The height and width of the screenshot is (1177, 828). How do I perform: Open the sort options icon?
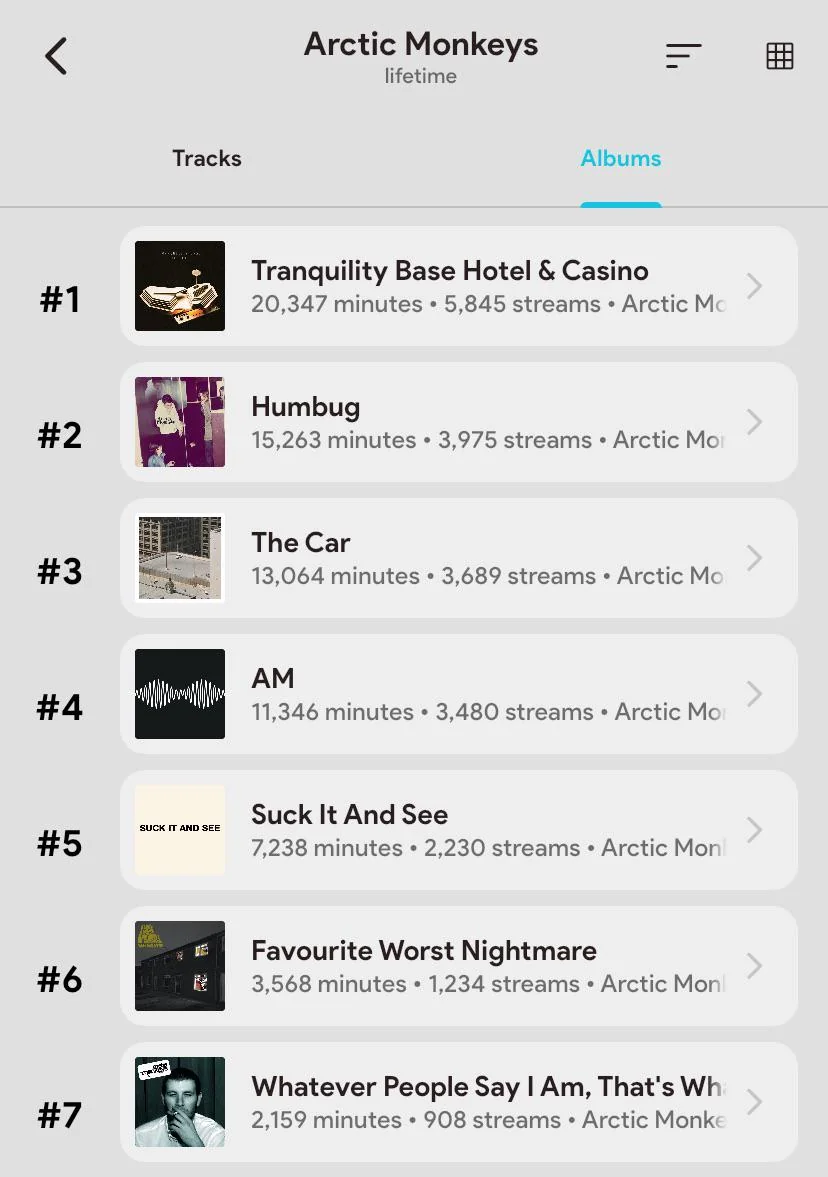[x=683, y=56]
